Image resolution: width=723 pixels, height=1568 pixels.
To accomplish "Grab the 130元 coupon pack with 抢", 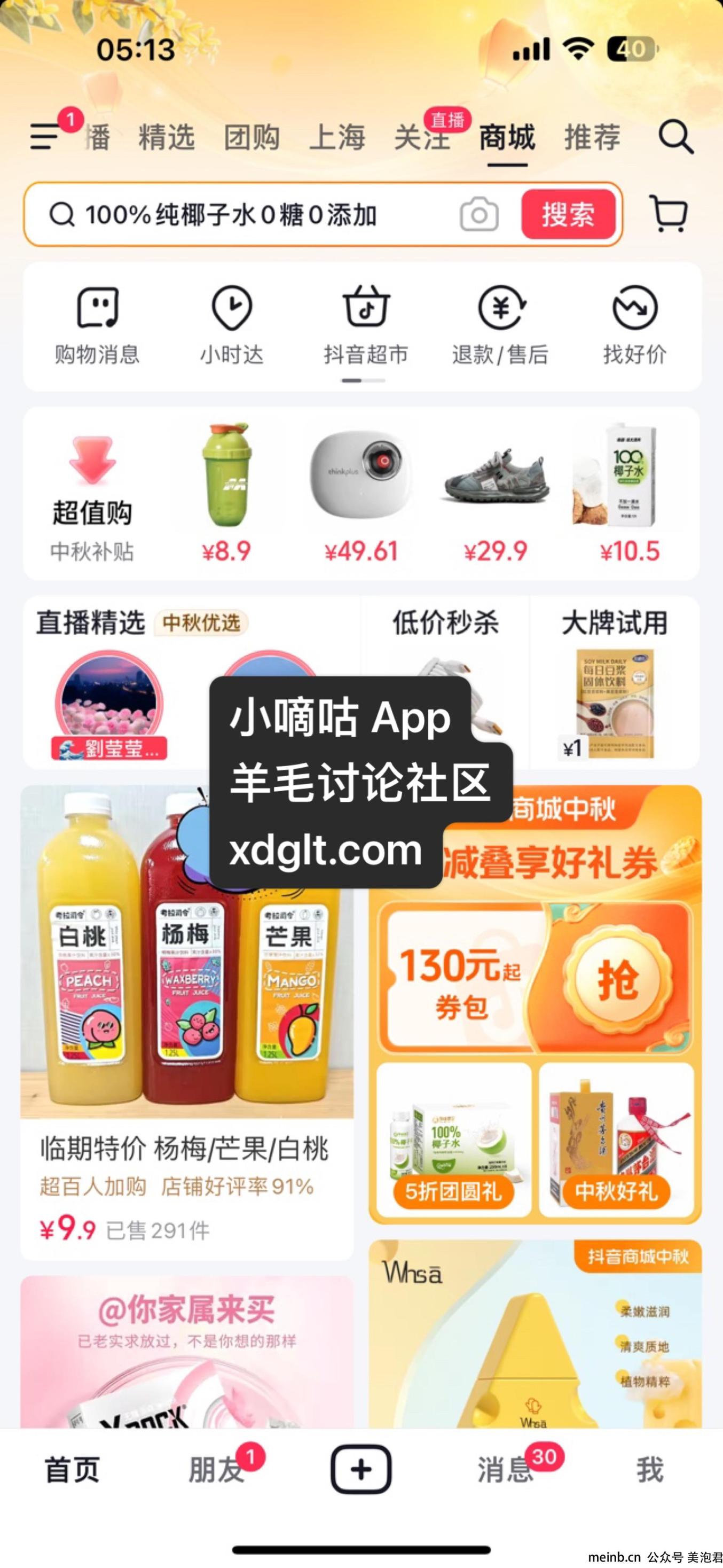I will point(618,980).
